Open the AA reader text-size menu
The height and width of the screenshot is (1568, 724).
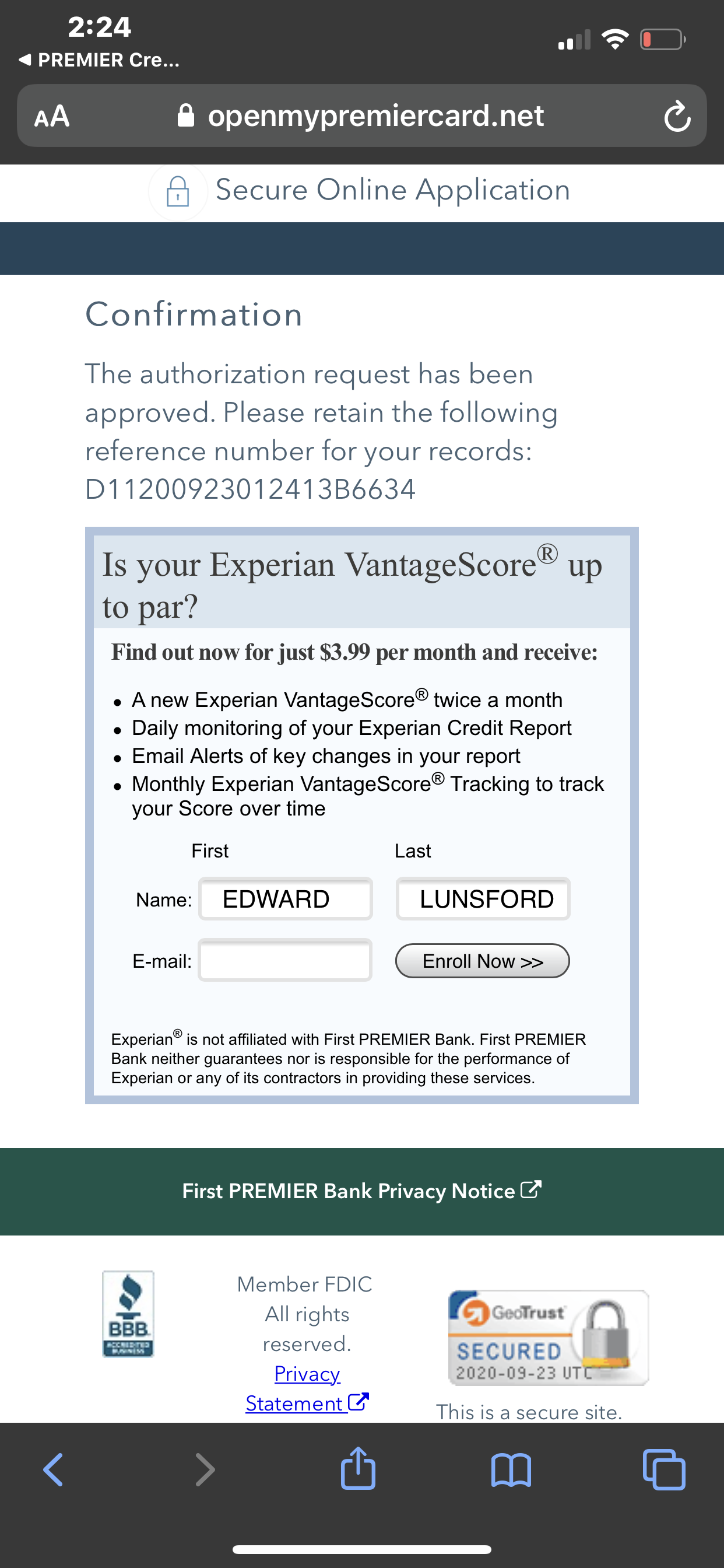pos(52,116)
